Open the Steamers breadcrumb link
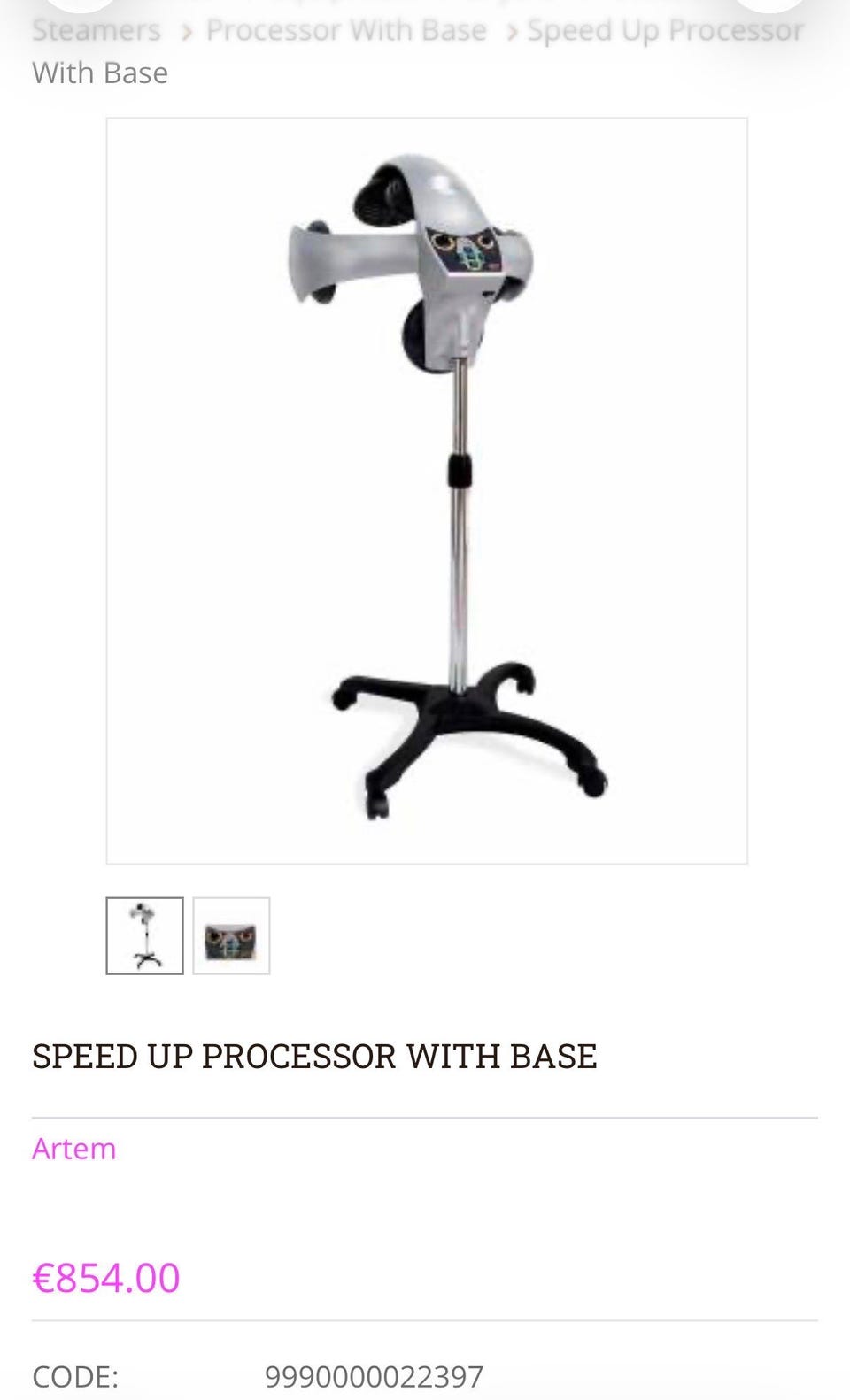The height and width of the screenshot is (1400, 850). (x=97, y=30)
